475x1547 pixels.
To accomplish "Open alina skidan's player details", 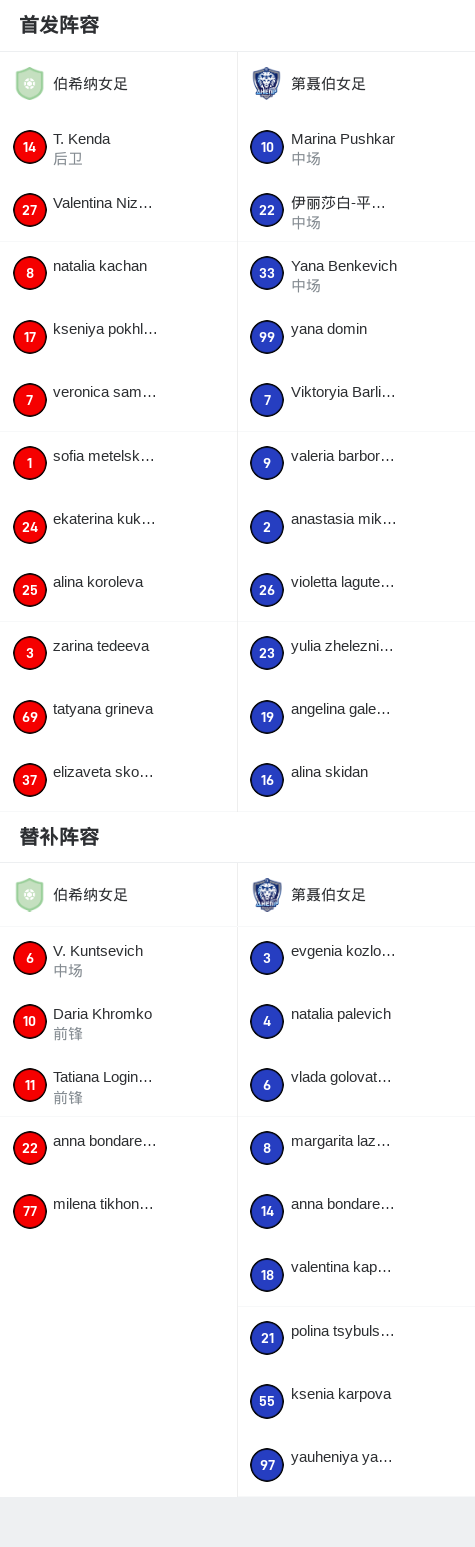I will [356, 780].
